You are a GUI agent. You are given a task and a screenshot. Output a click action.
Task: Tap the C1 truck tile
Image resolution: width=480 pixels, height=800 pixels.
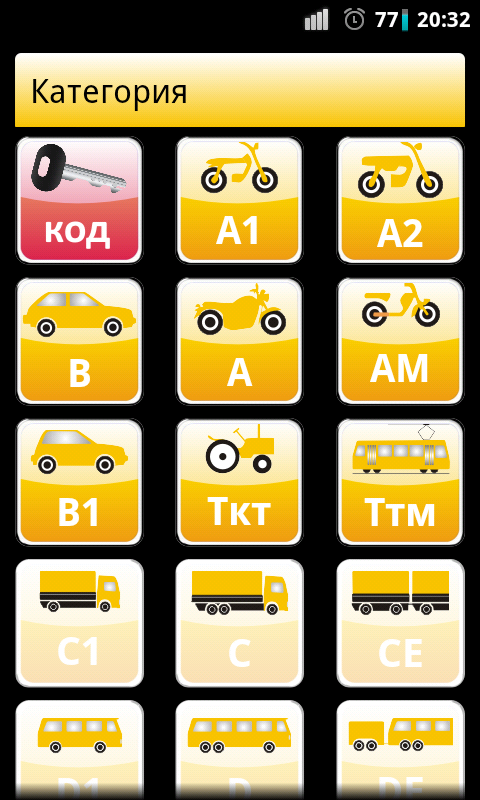[80, 622]
